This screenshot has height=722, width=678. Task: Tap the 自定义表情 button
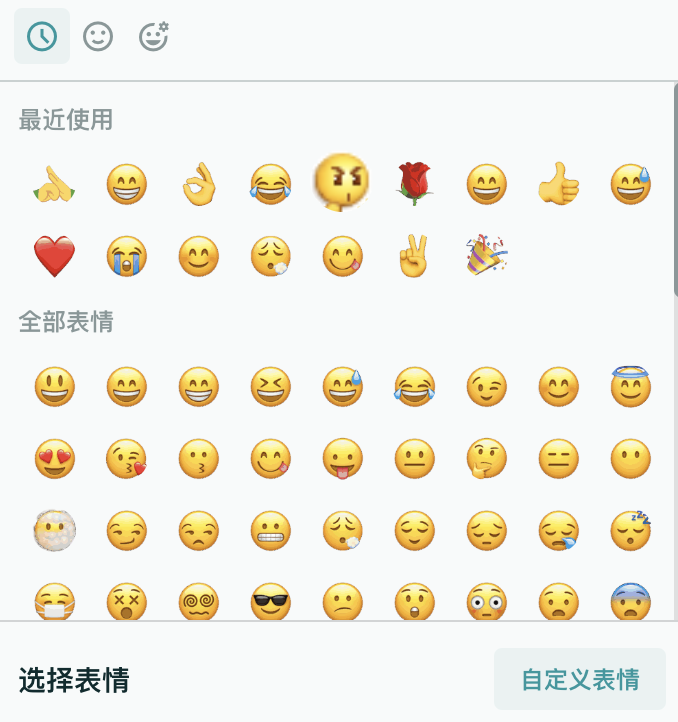(x=580, y=679)
